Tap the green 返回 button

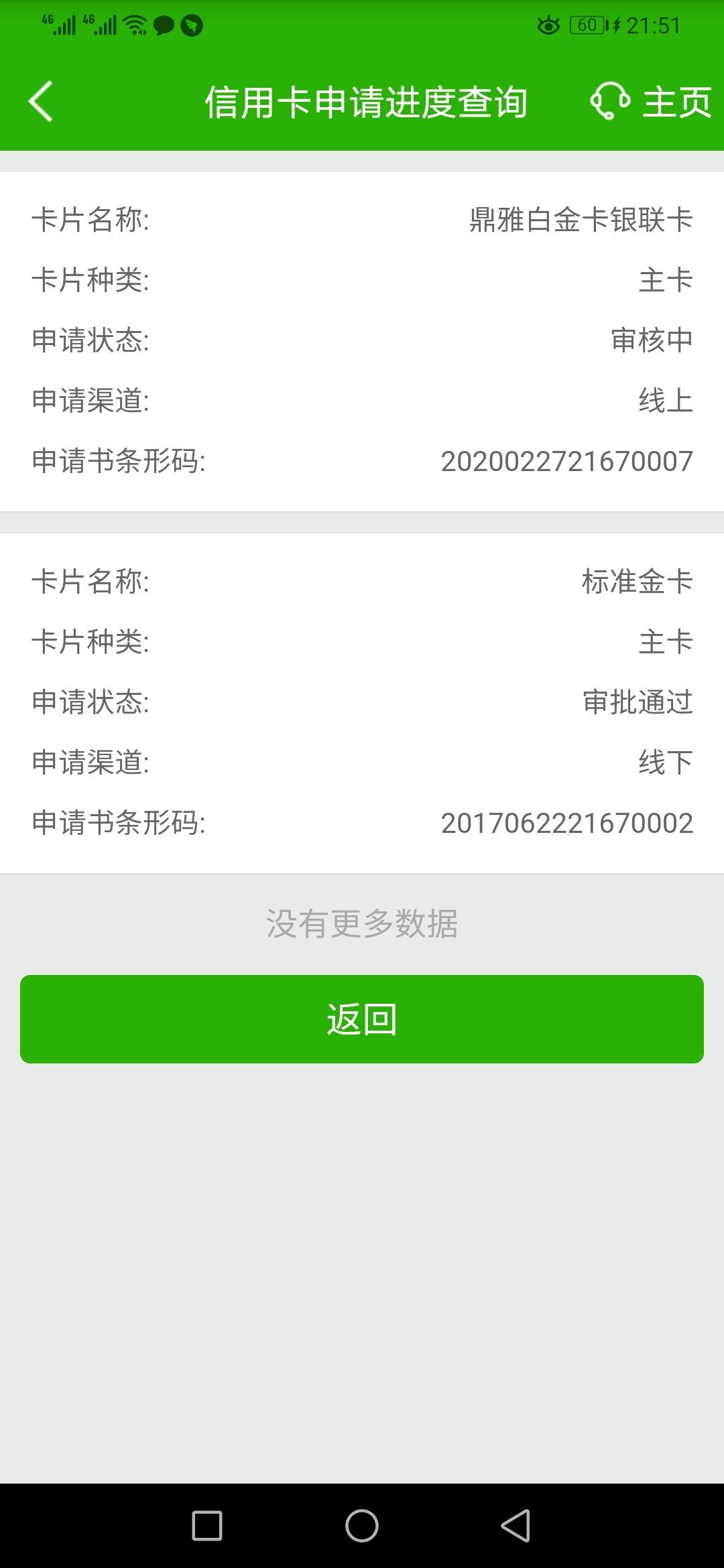tap(362, 1019)
